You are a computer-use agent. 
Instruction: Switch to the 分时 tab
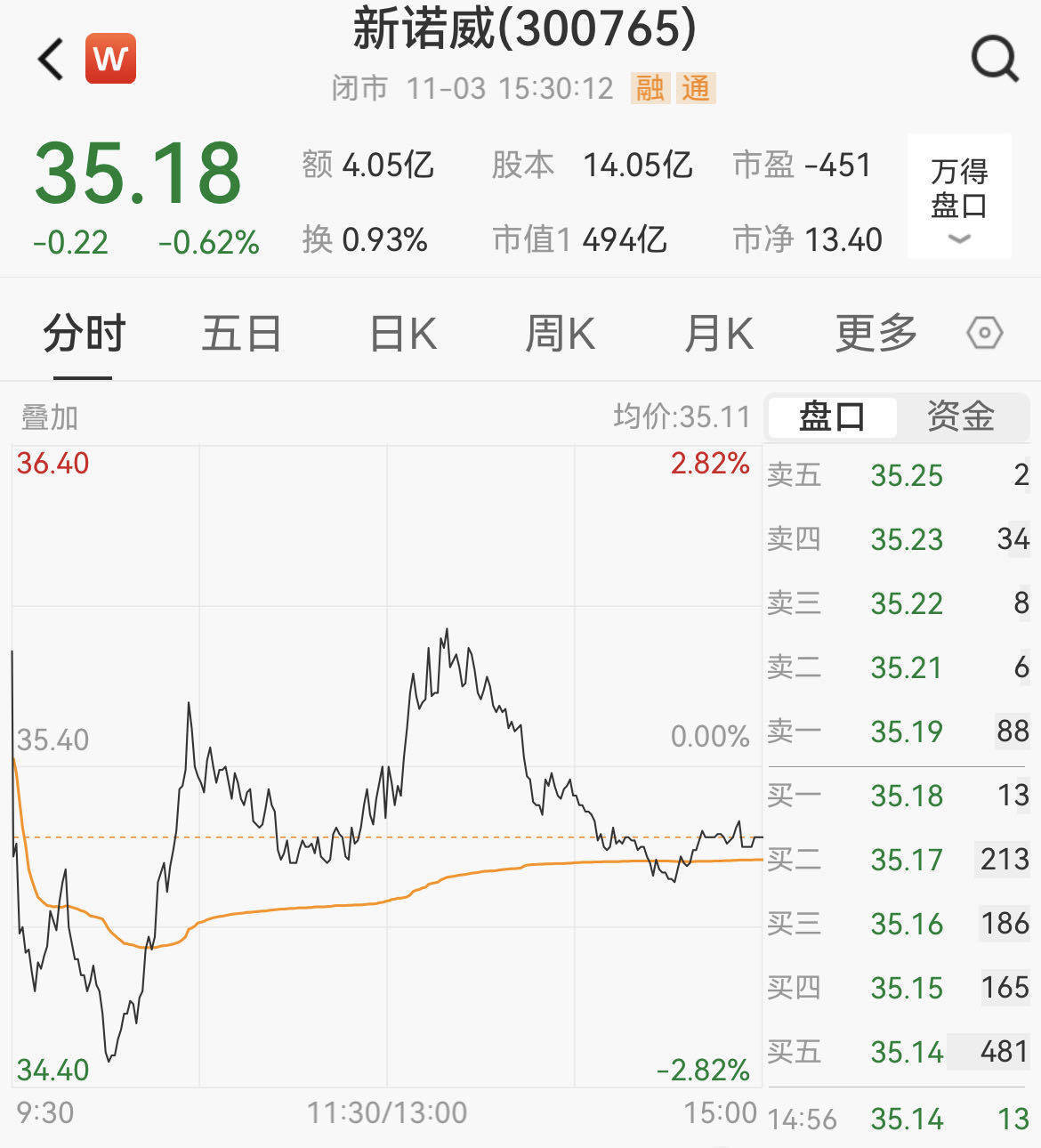tap(84, 335)
